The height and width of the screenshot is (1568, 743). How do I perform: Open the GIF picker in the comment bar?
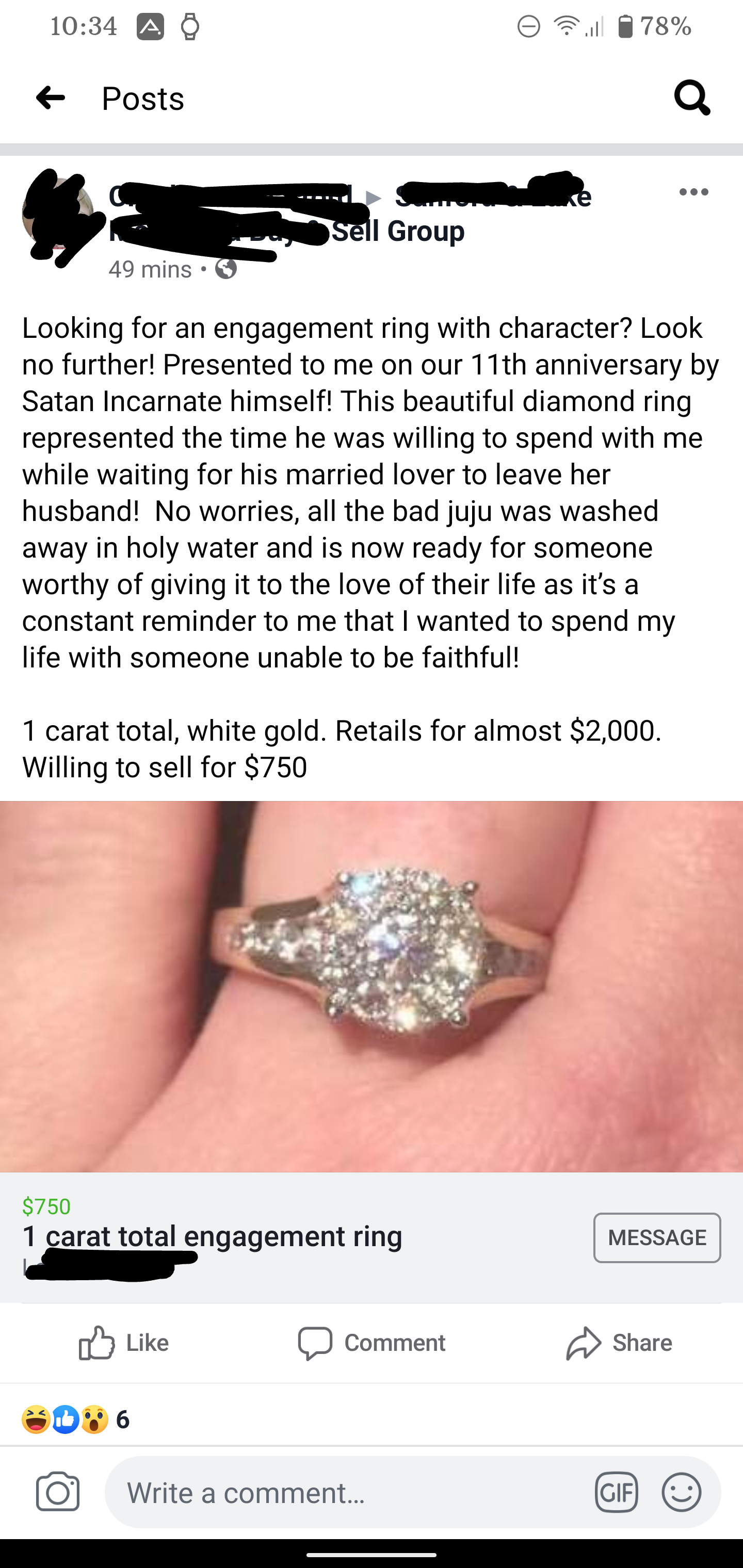[617, 1492]
